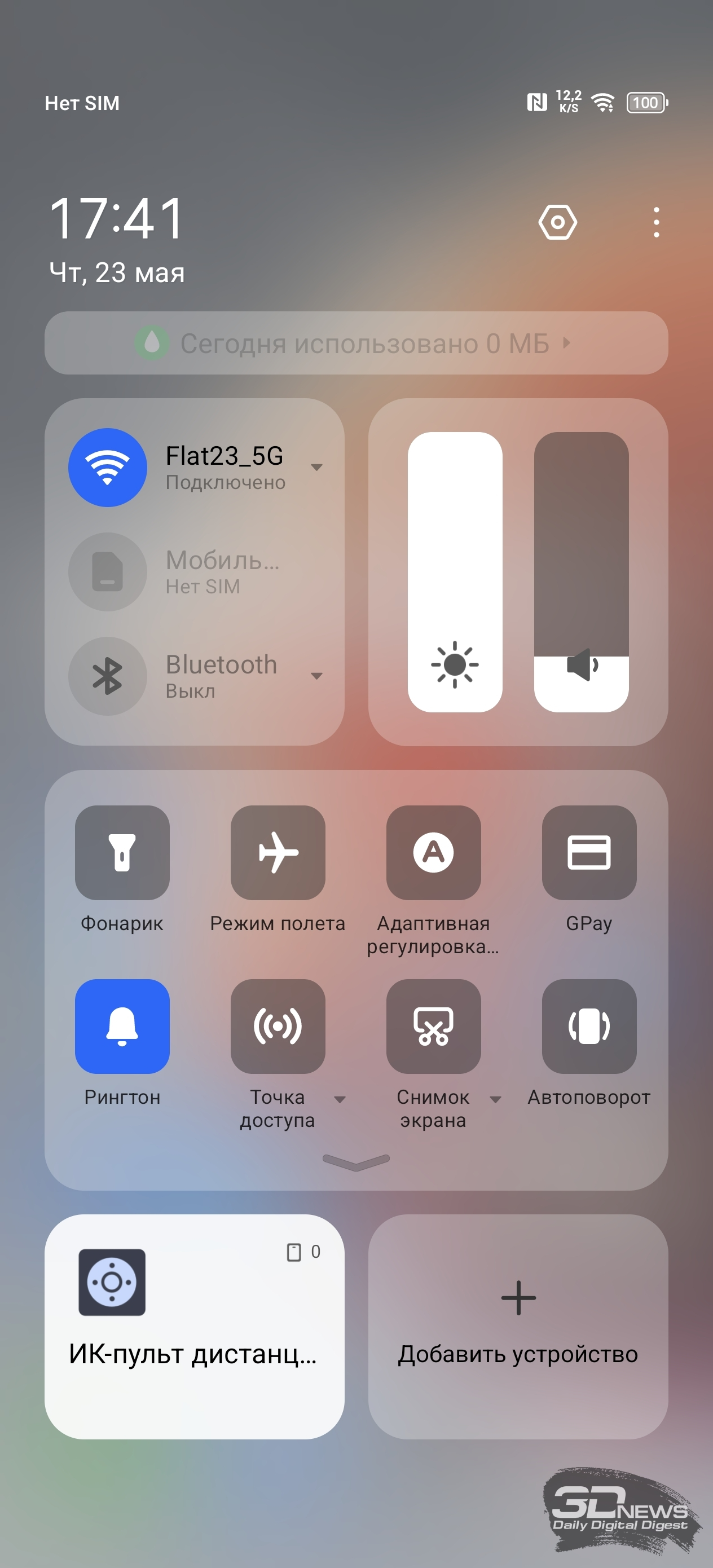Toggle the Рингтон sound mode

coord(122,1027)
